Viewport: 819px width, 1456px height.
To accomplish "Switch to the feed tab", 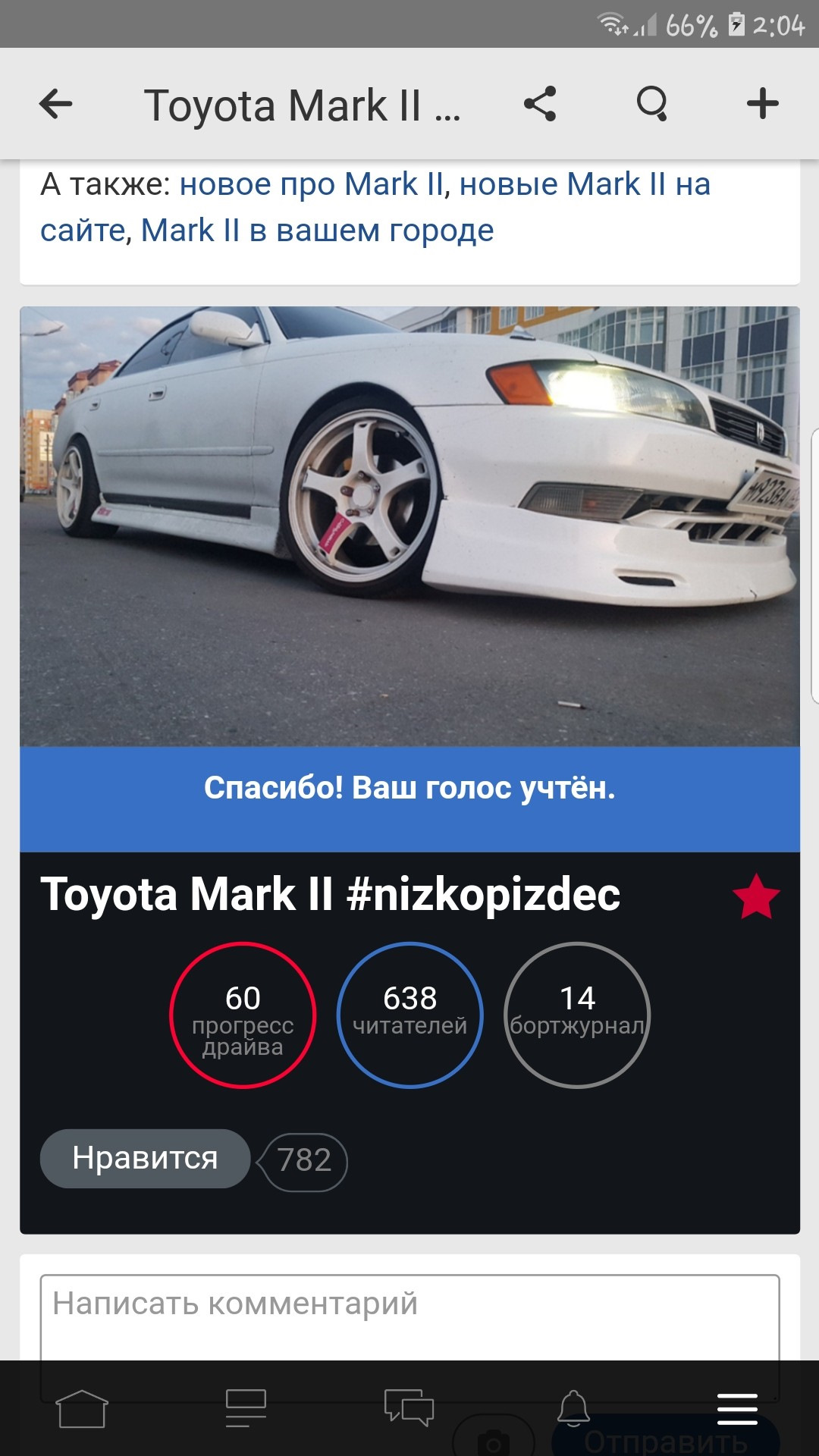I will click(x=246, y=1409).
